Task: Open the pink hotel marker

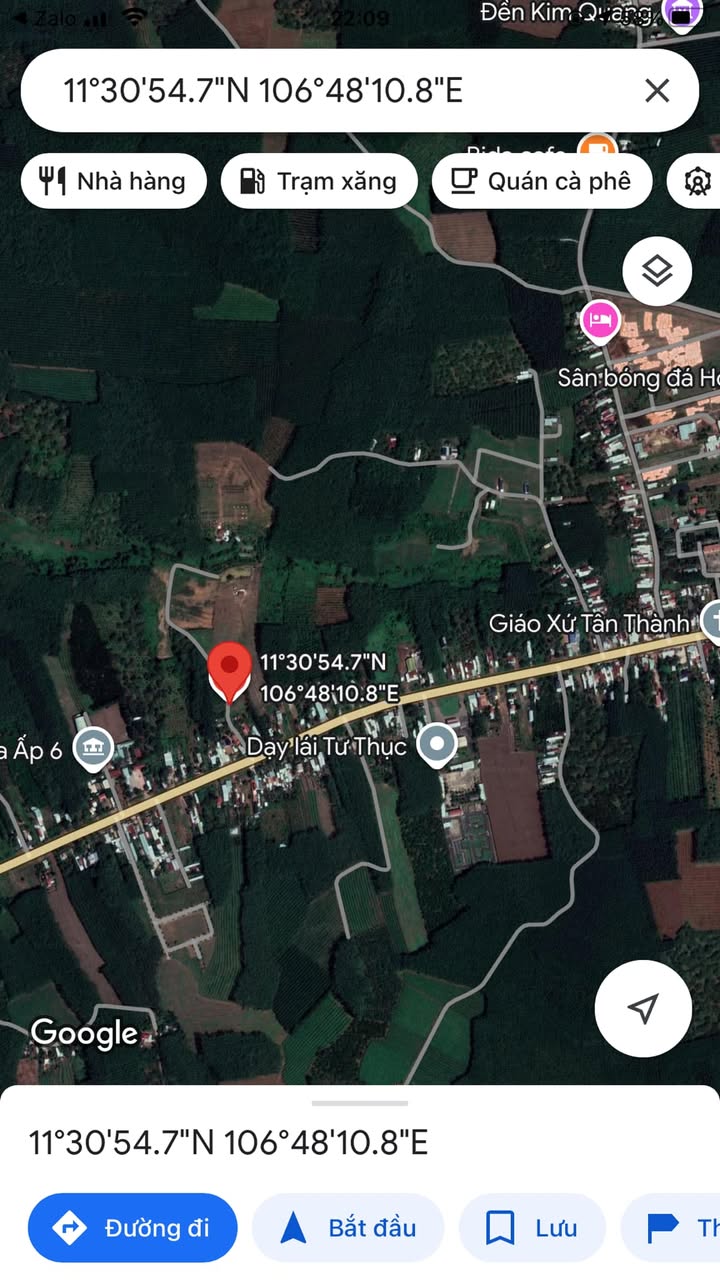Action: tap(600, 321)
